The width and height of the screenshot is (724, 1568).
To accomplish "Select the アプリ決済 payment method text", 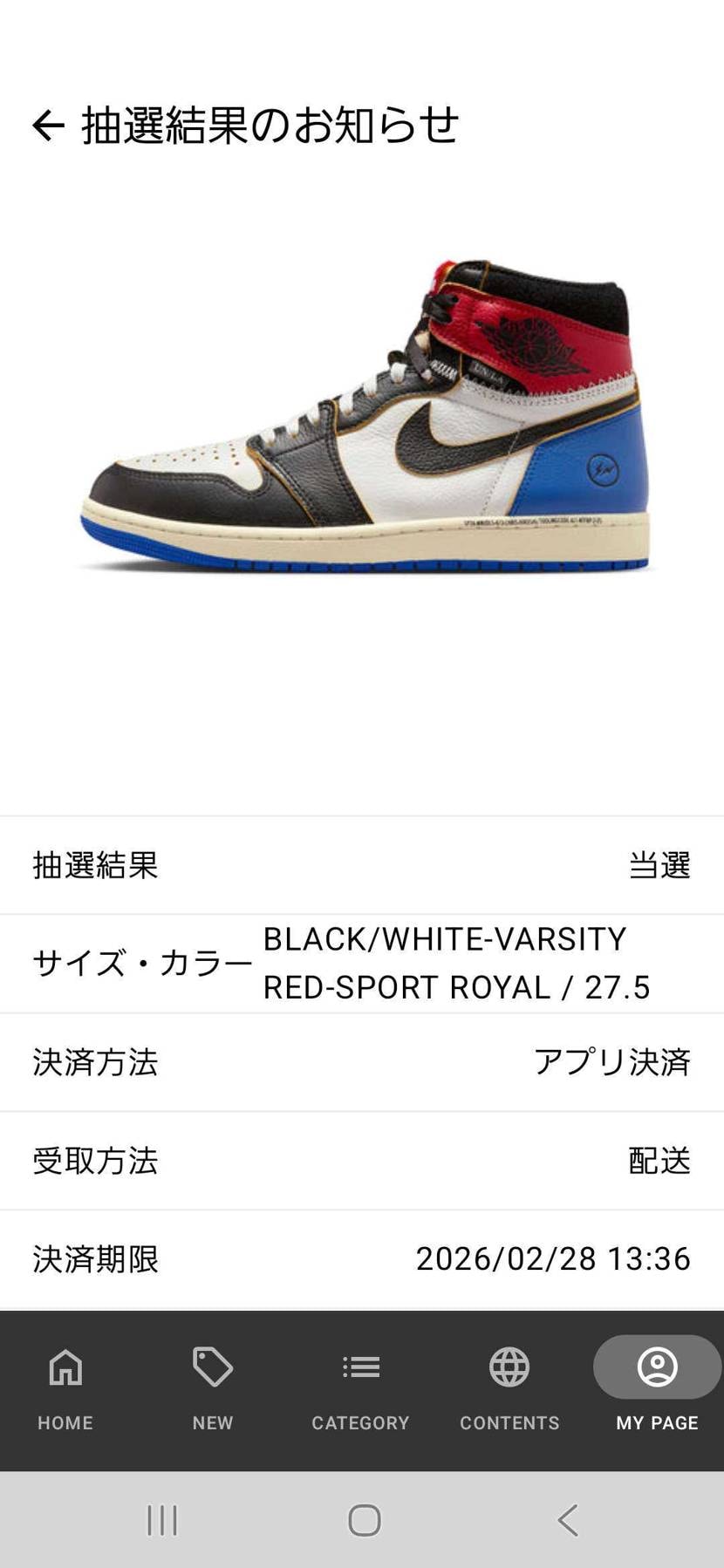I will point(614,1062).
